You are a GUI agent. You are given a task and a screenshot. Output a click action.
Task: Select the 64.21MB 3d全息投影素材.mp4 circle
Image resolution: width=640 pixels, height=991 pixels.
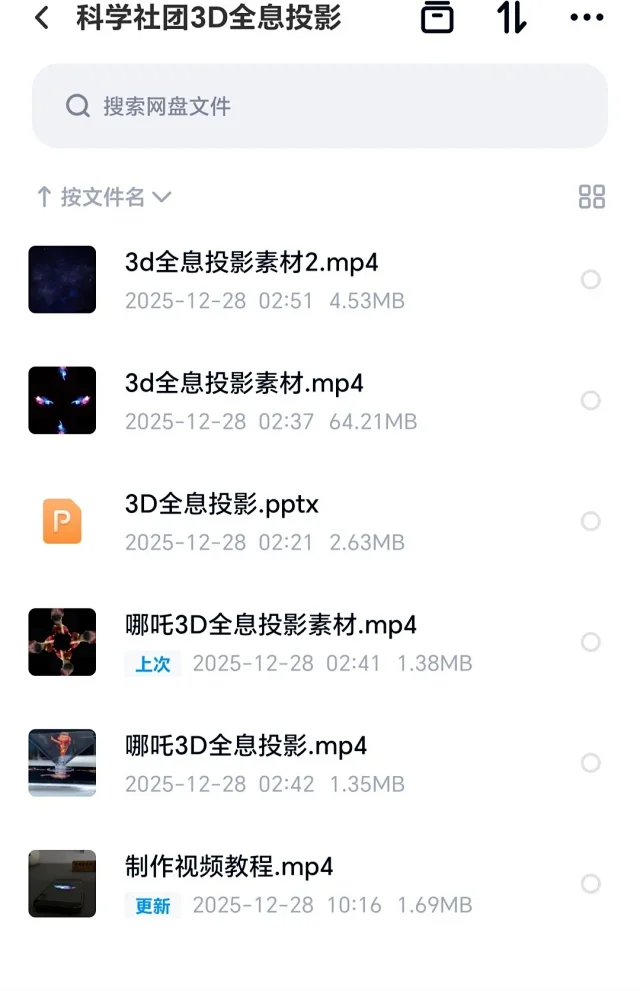591,401
